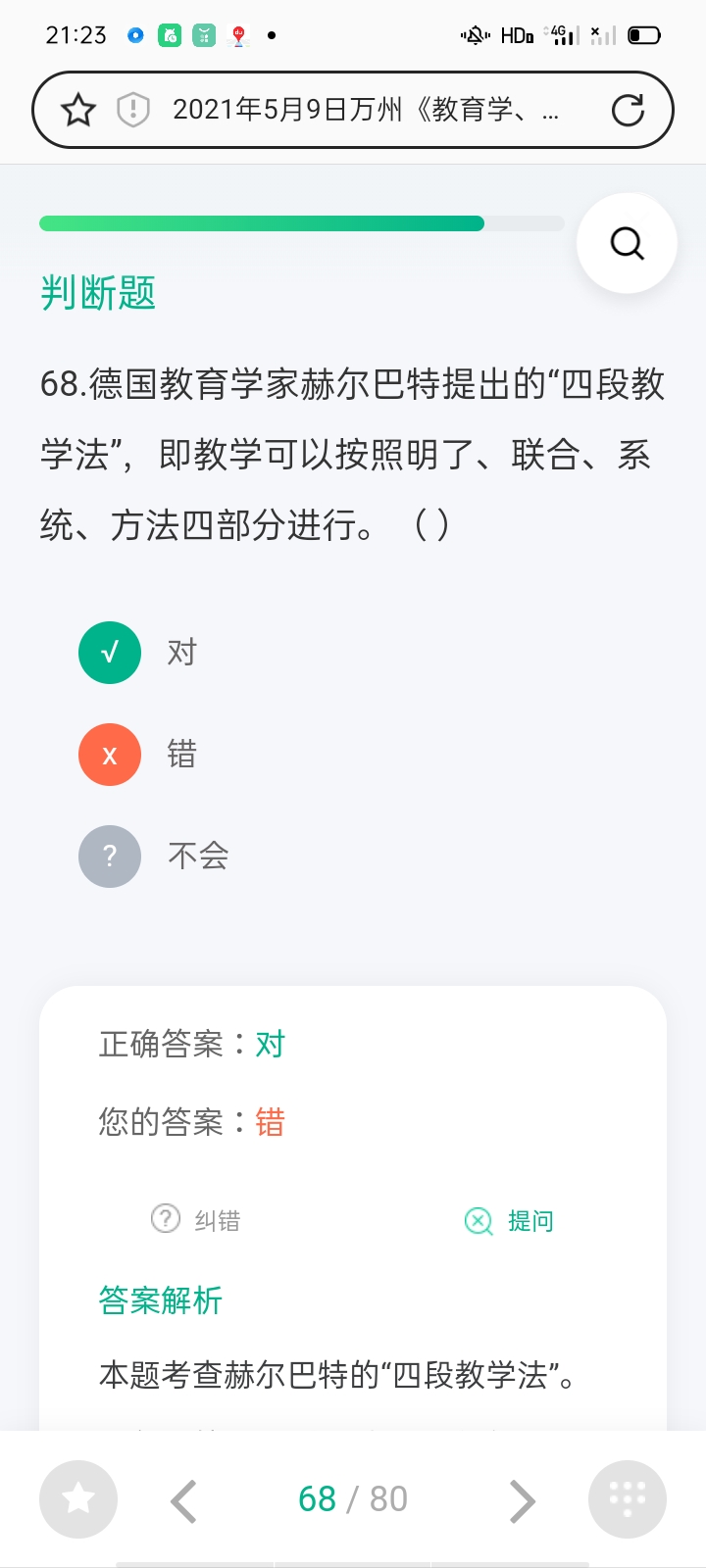Open the shield security info icon
This screenshot has width=706, height=1568.
click(x=132, y=110)
